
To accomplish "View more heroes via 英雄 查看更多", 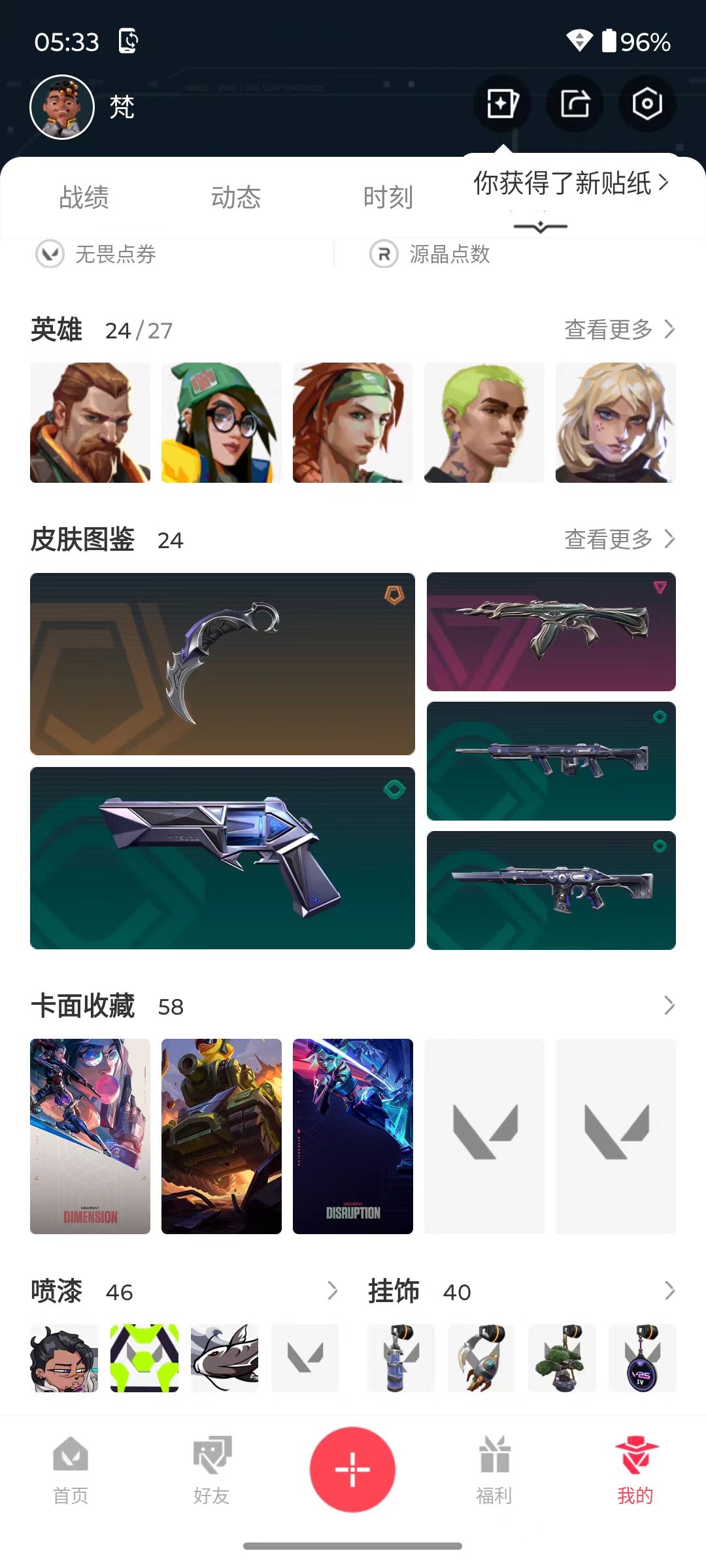I will 619,329.
